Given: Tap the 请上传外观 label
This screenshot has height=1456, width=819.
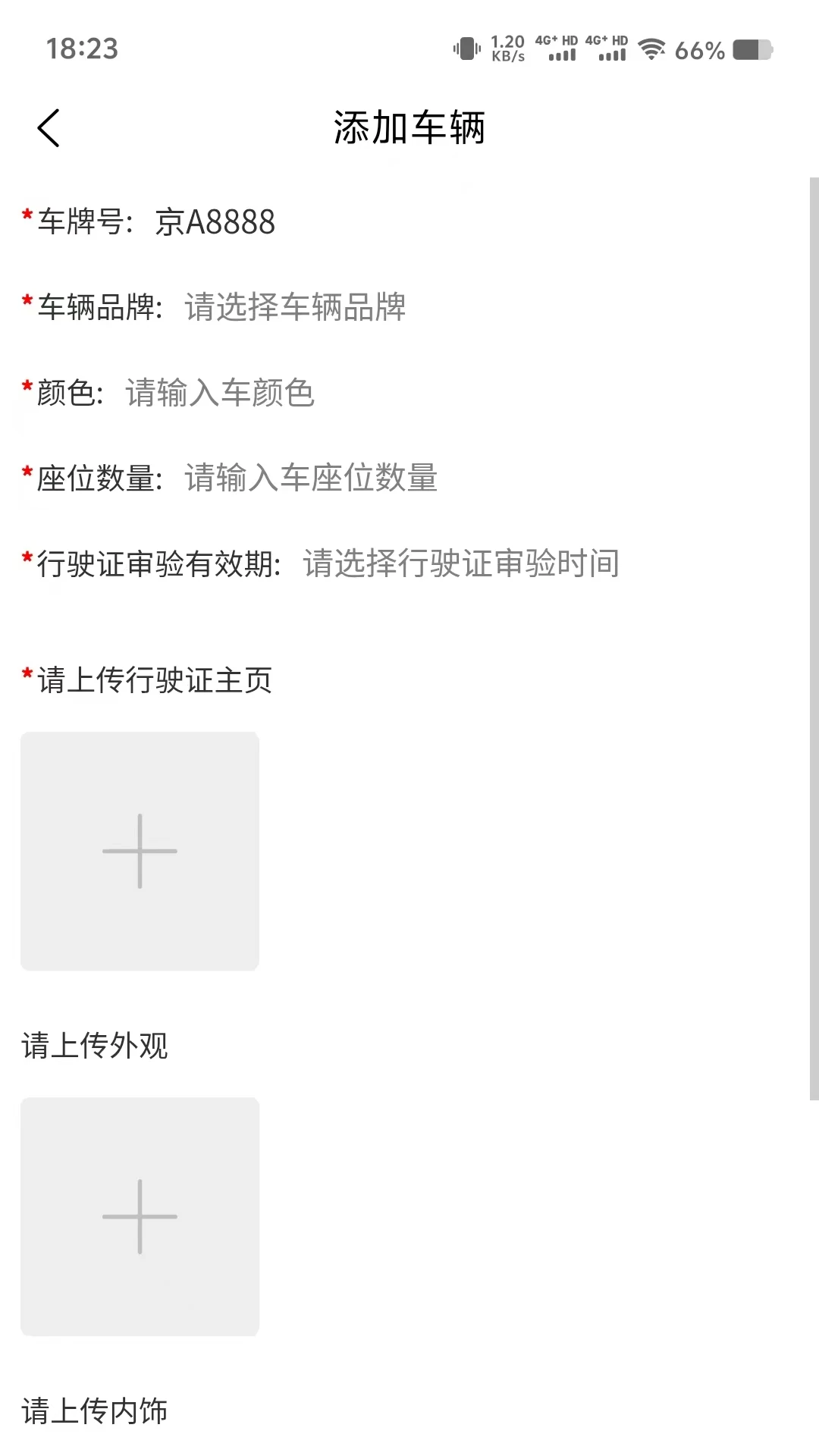Looking at the screenshot, I should click(x=96, y=1045).
